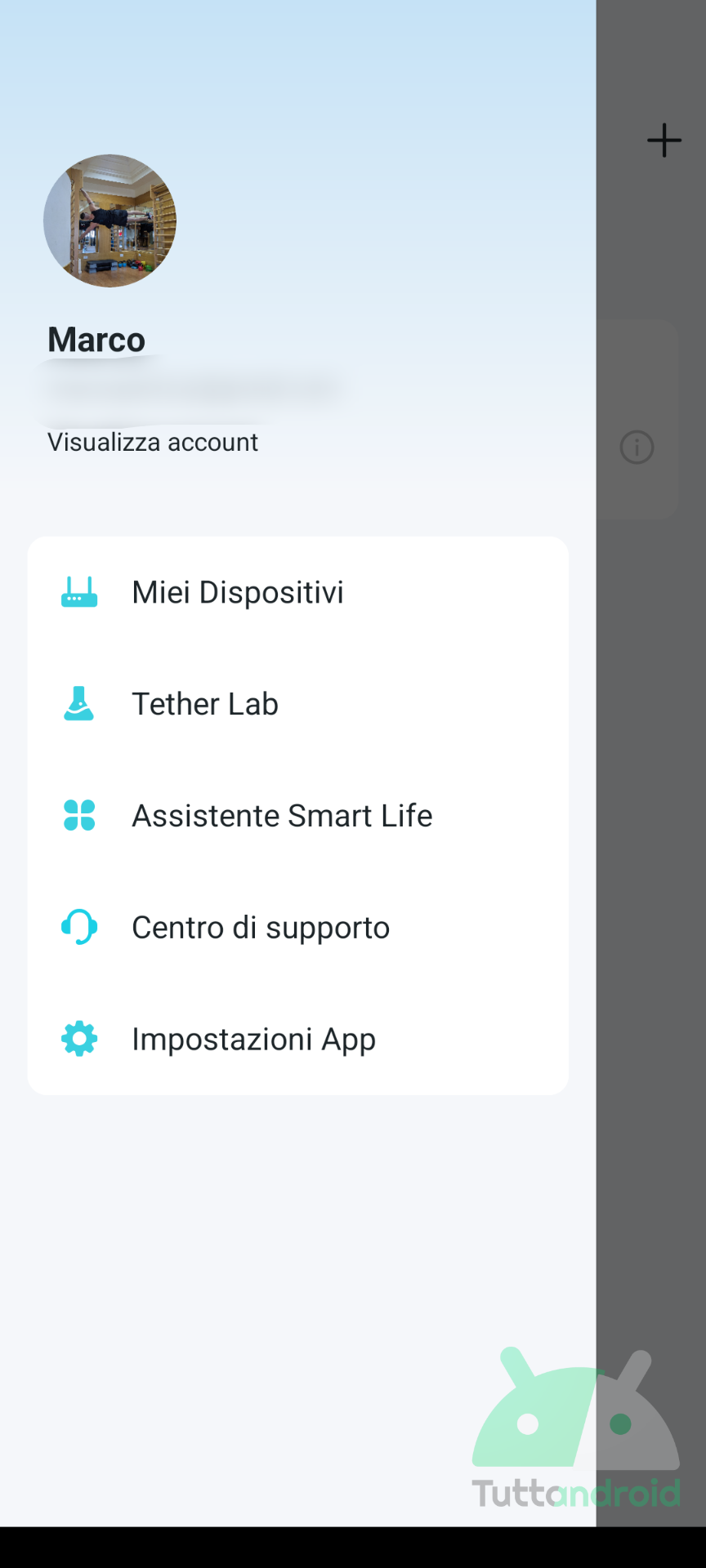
Task: Tap Visualizza account link
Action: point(153,443)
